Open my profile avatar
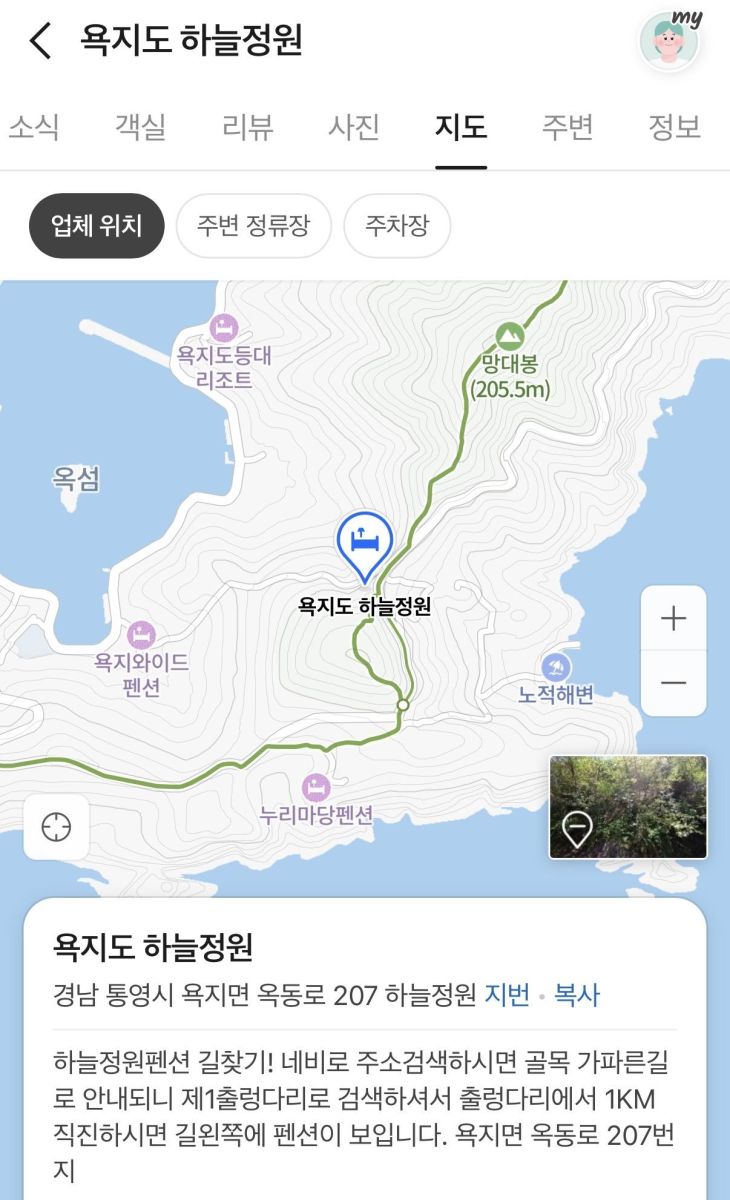The image size is (730, 1200). pos(669,42)
